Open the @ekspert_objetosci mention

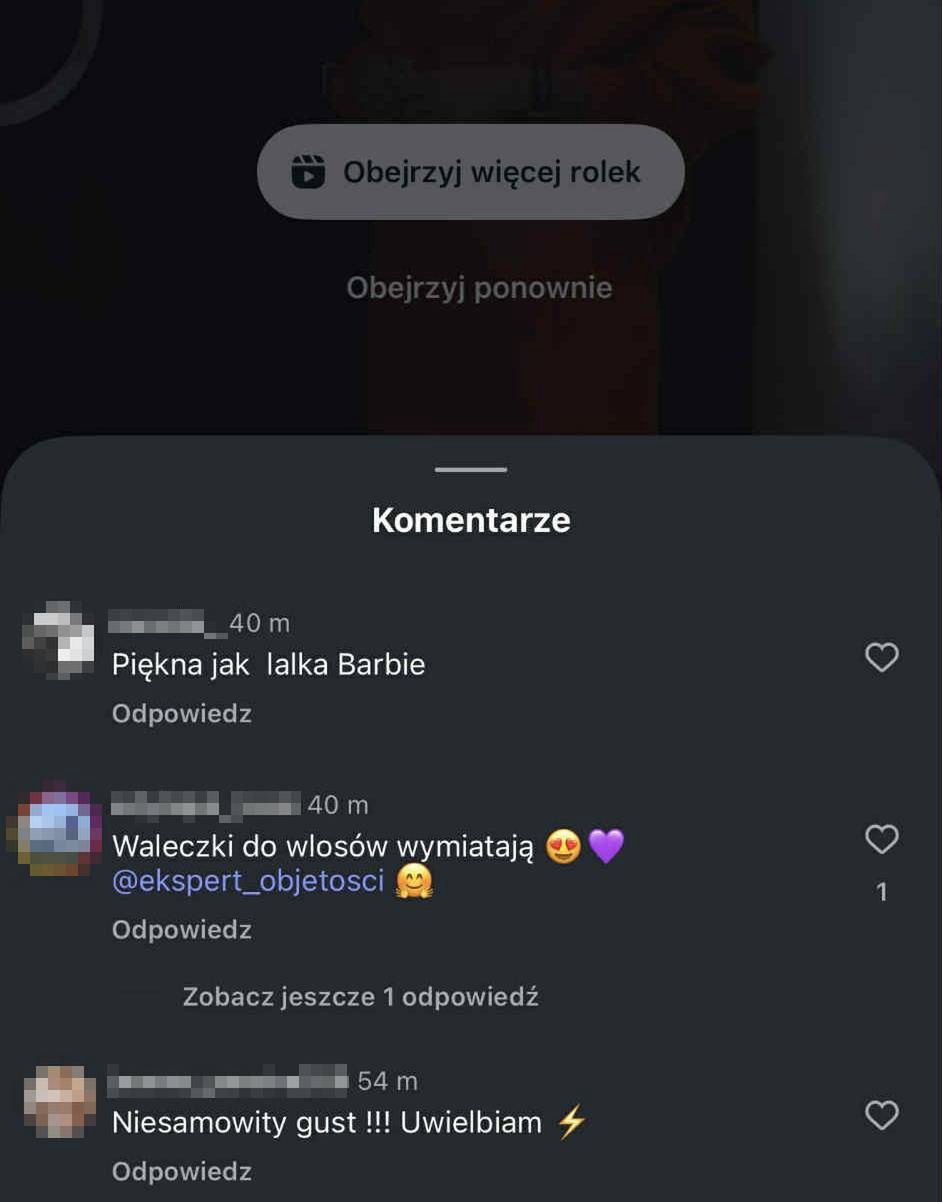[x=248, y=881]
